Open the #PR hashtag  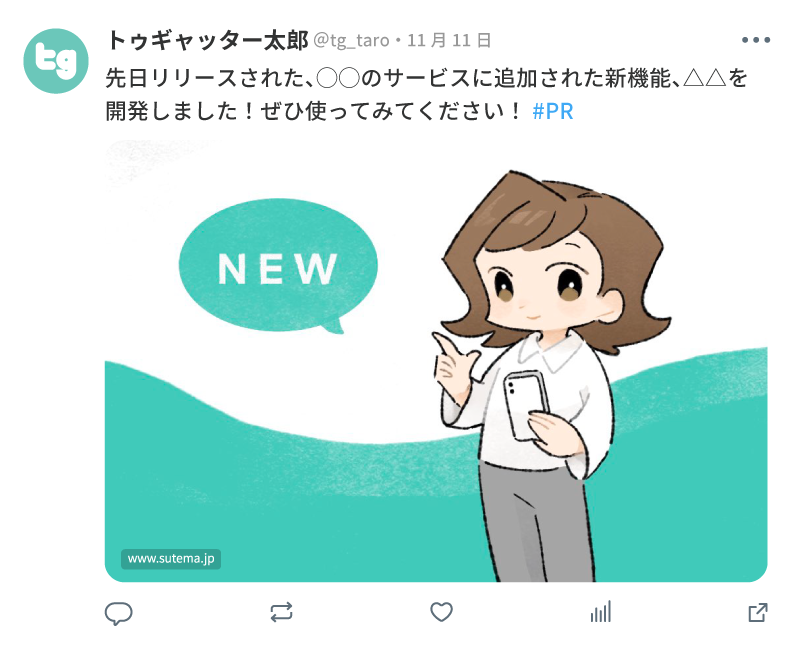pyautogui.click(x=553, y=111)
